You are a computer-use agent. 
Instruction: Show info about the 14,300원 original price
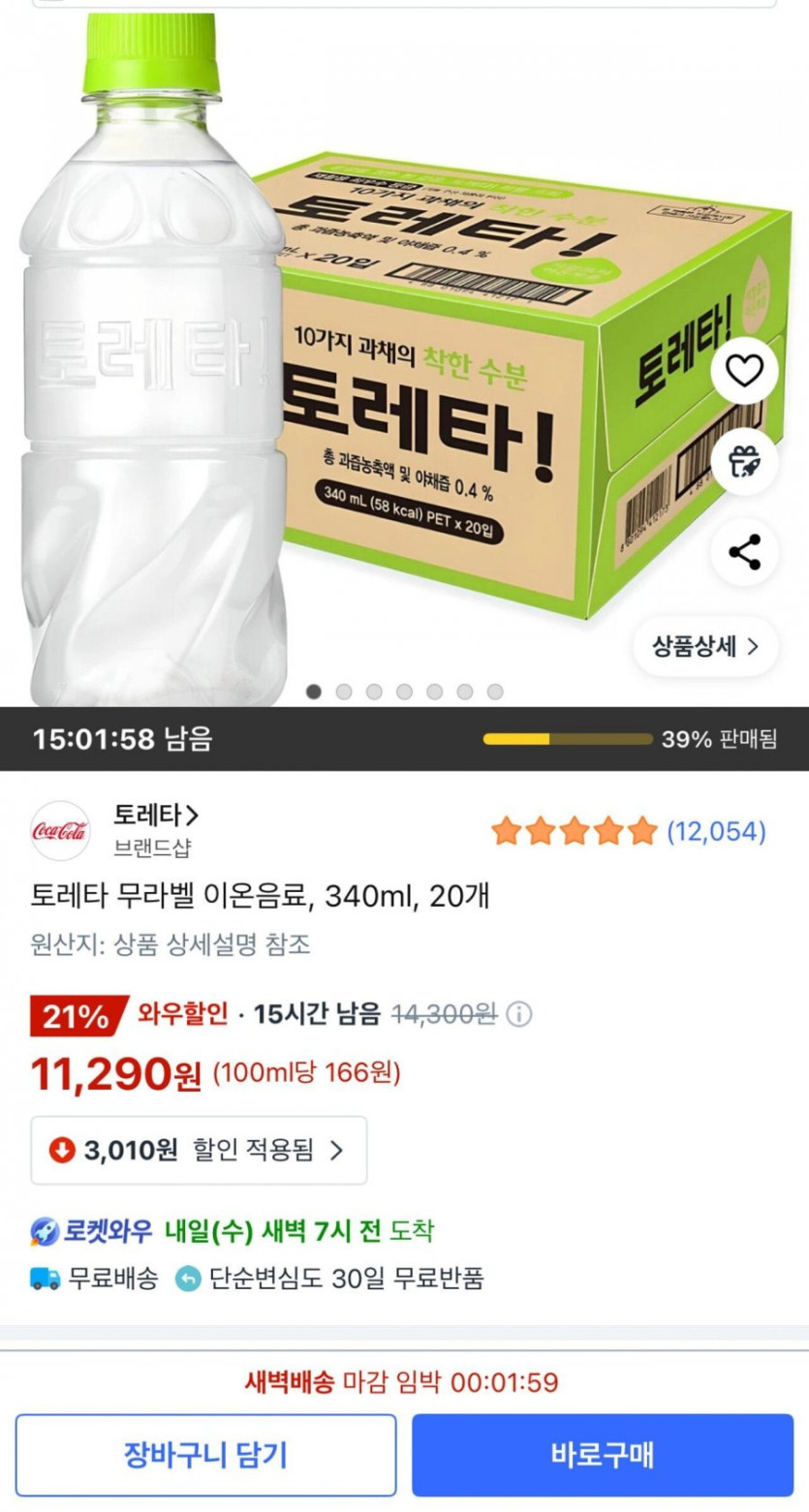(520, 1015)
